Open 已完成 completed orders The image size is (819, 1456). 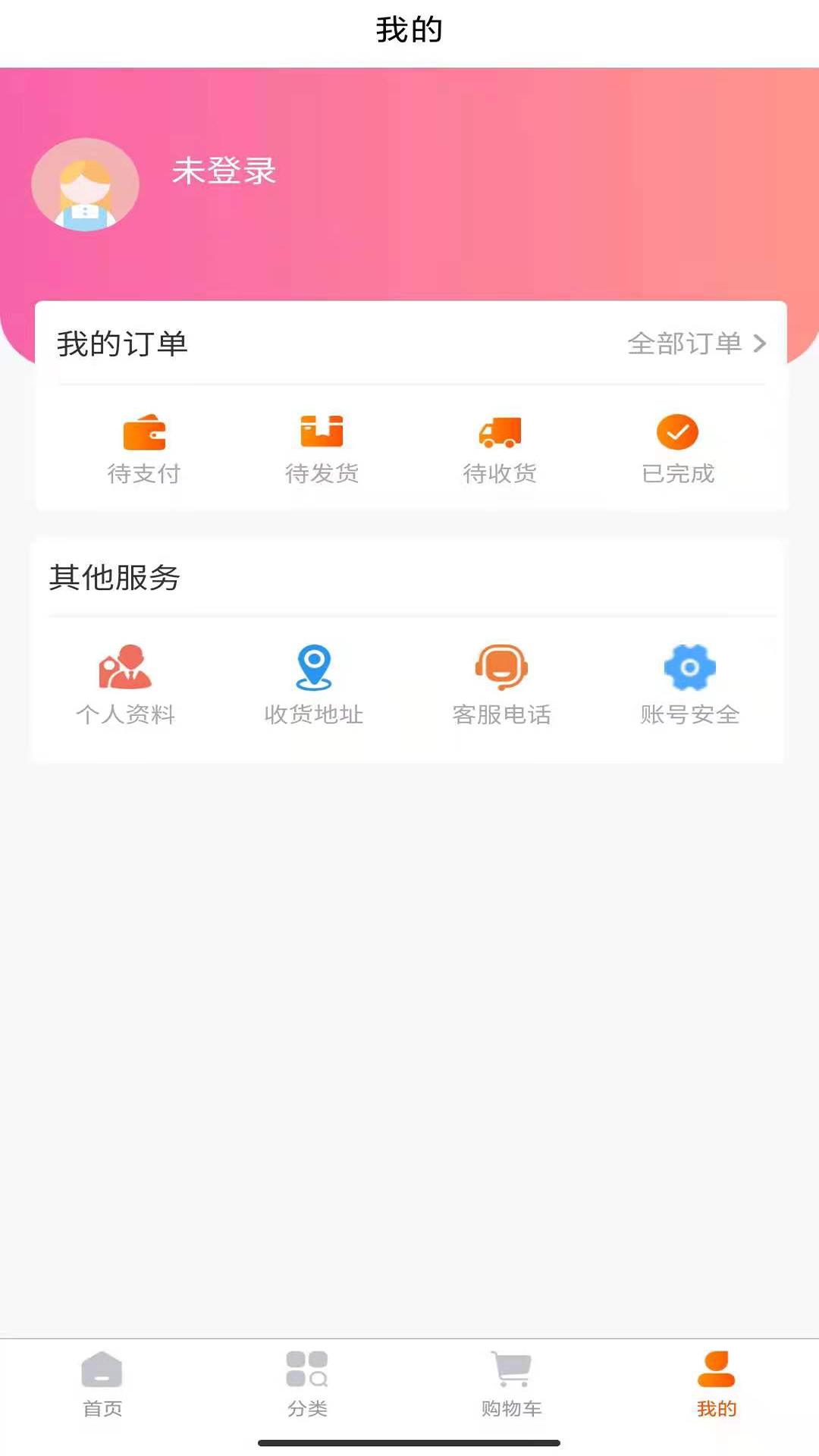click(x=677, y=447)
